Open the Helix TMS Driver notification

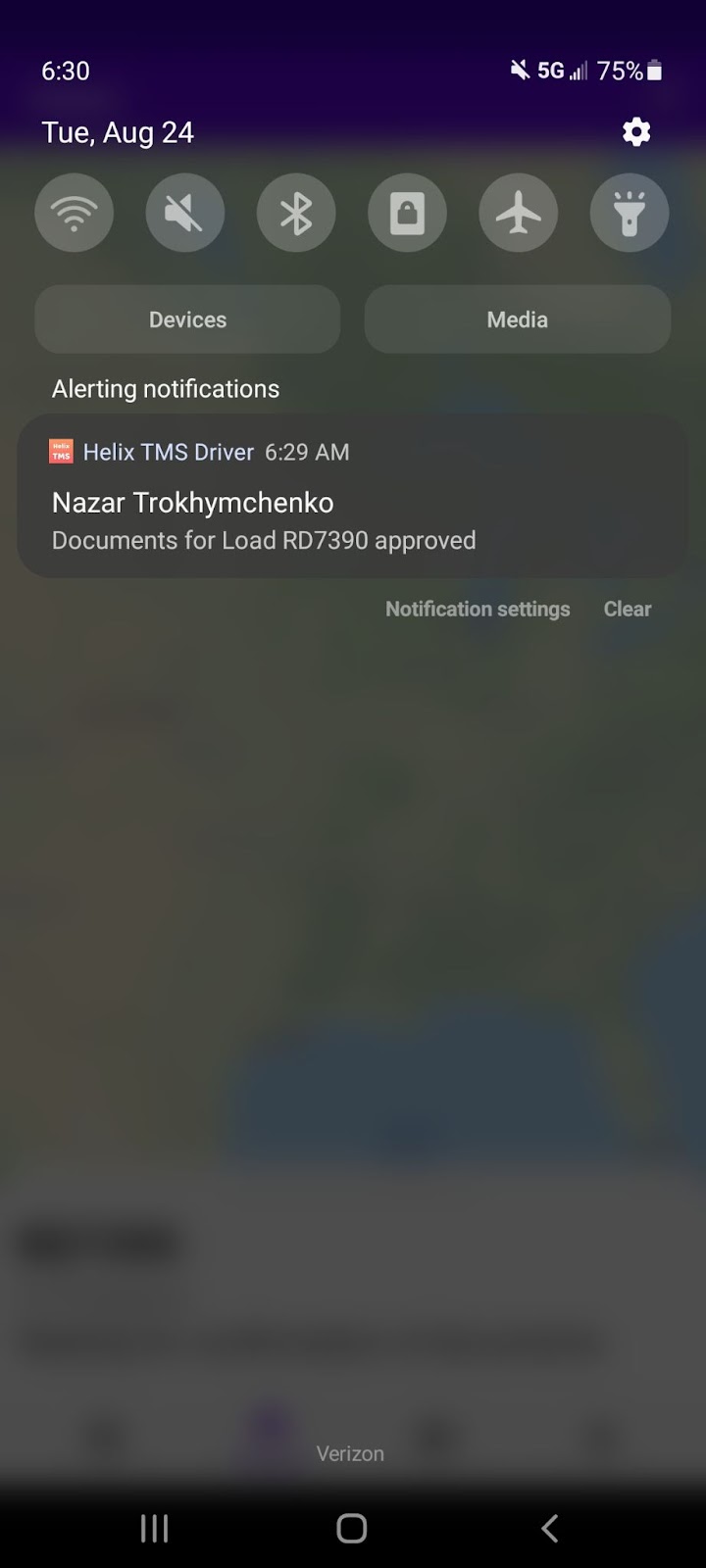pos(351,497)
